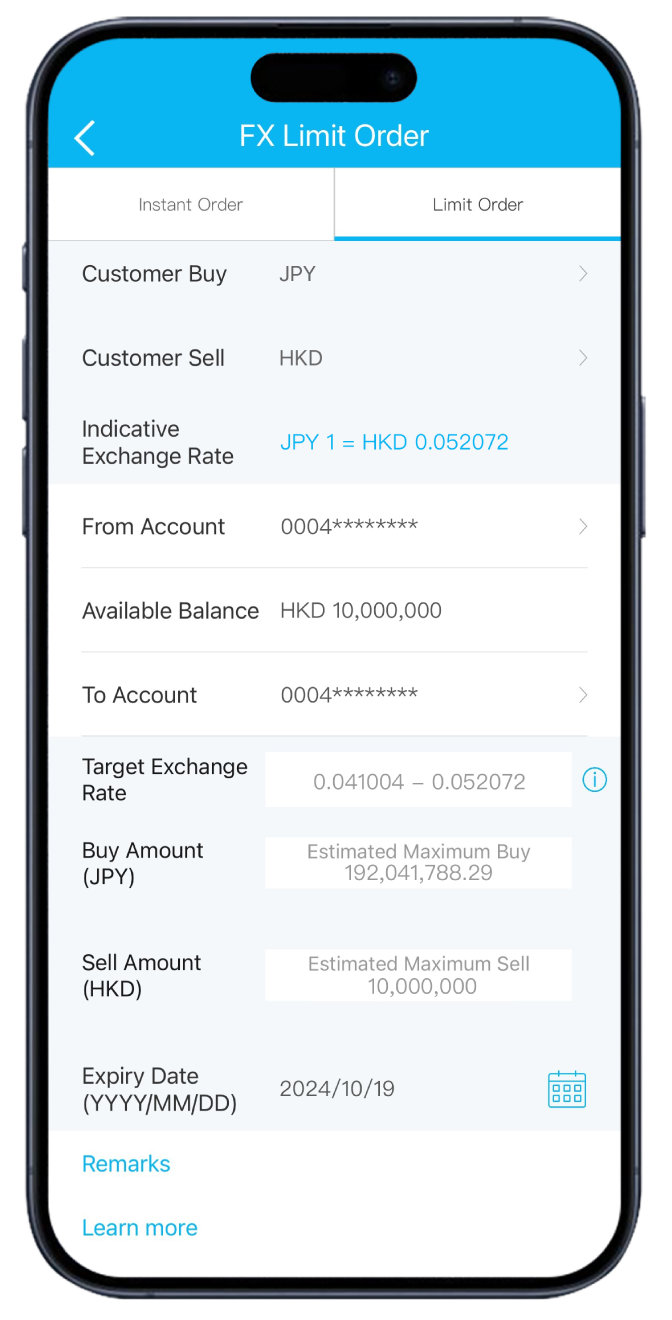Show info about Target Exchange Rate

[x=595, y=780]
